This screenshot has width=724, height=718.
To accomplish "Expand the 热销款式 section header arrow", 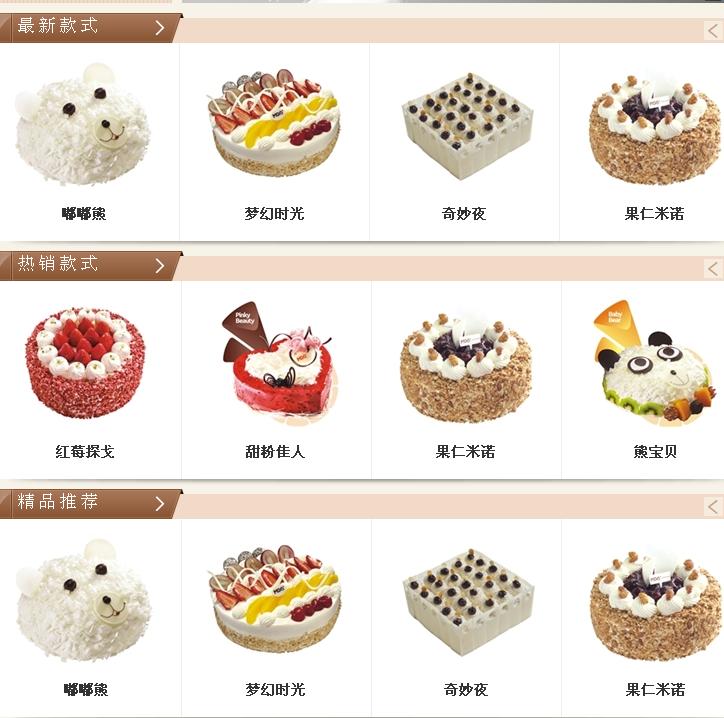I will tap(159, 265).
